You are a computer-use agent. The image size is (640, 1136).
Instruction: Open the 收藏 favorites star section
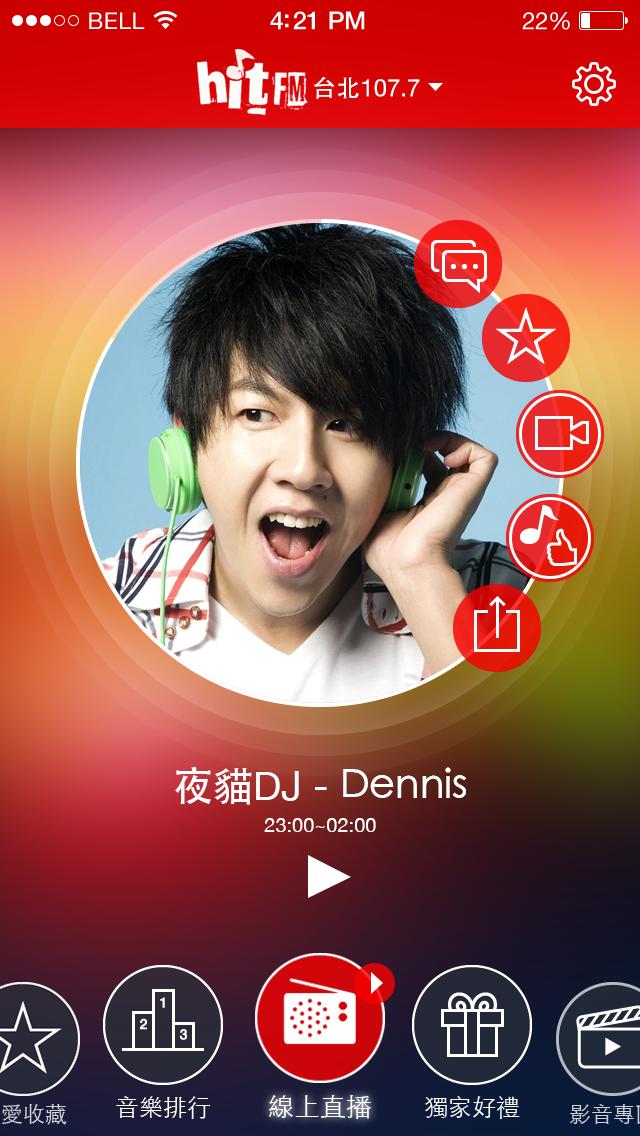pyautogui.click(x=29, y=1040)
